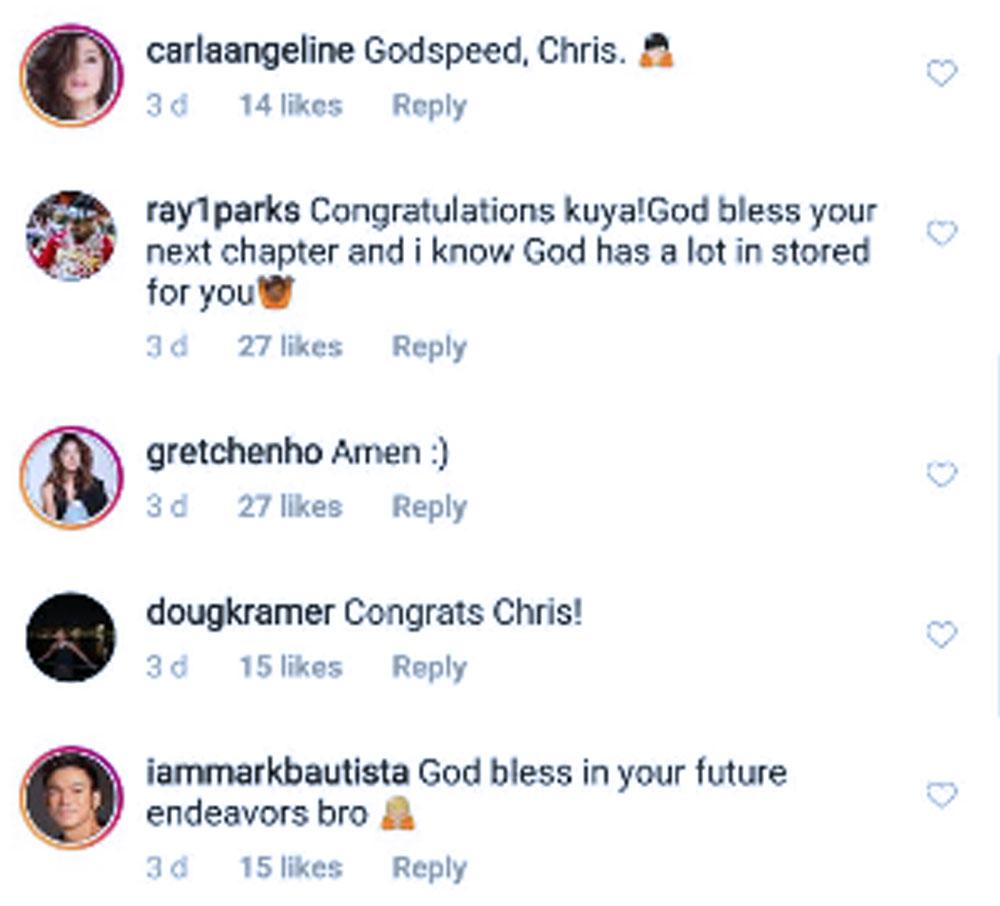1000x906 pixels.
Task: View ray1parks' profile via avatar
Action: point(70,236)
